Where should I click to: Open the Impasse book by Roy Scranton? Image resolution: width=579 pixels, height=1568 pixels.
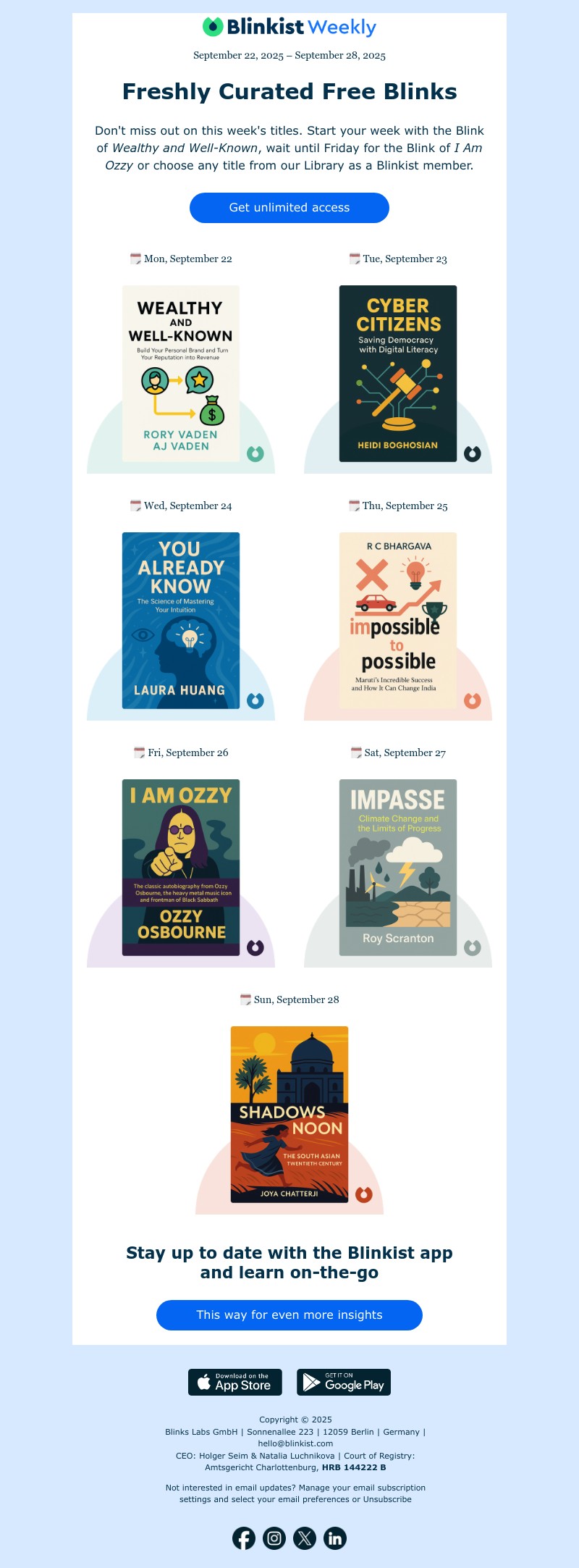click(397, 868)
